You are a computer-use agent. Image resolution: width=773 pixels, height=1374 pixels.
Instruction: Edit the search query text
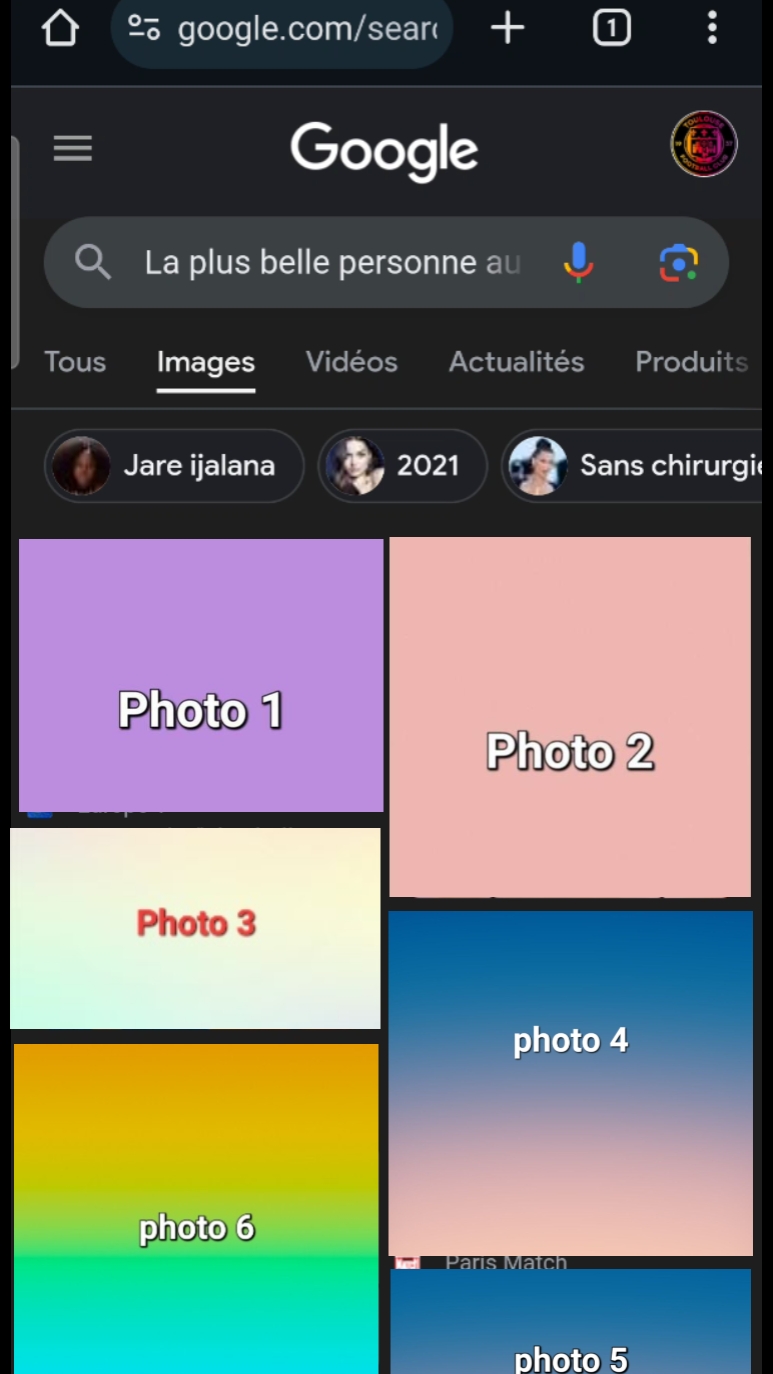tap(332, 263)
